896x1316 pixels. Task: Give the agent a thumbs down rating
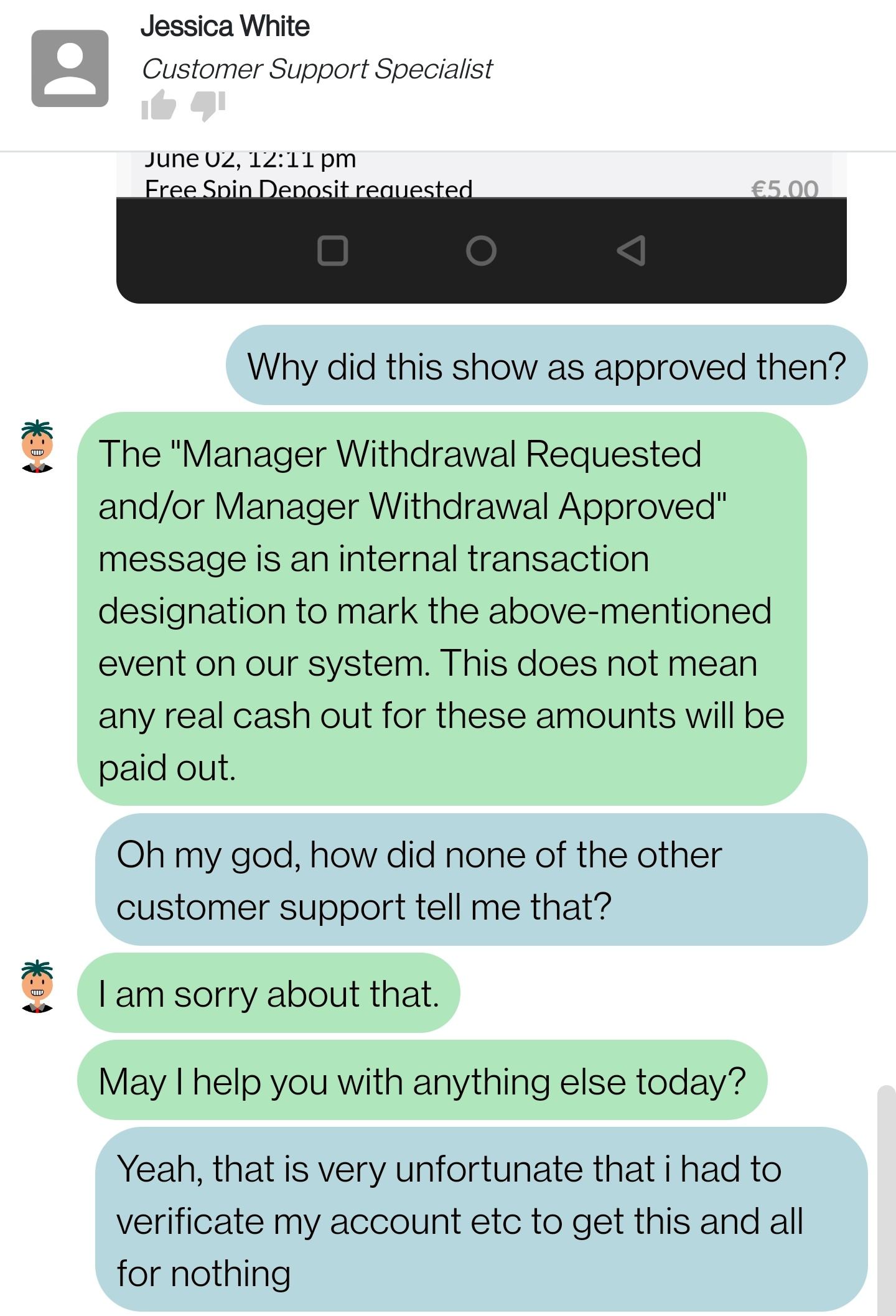(207, 105)
